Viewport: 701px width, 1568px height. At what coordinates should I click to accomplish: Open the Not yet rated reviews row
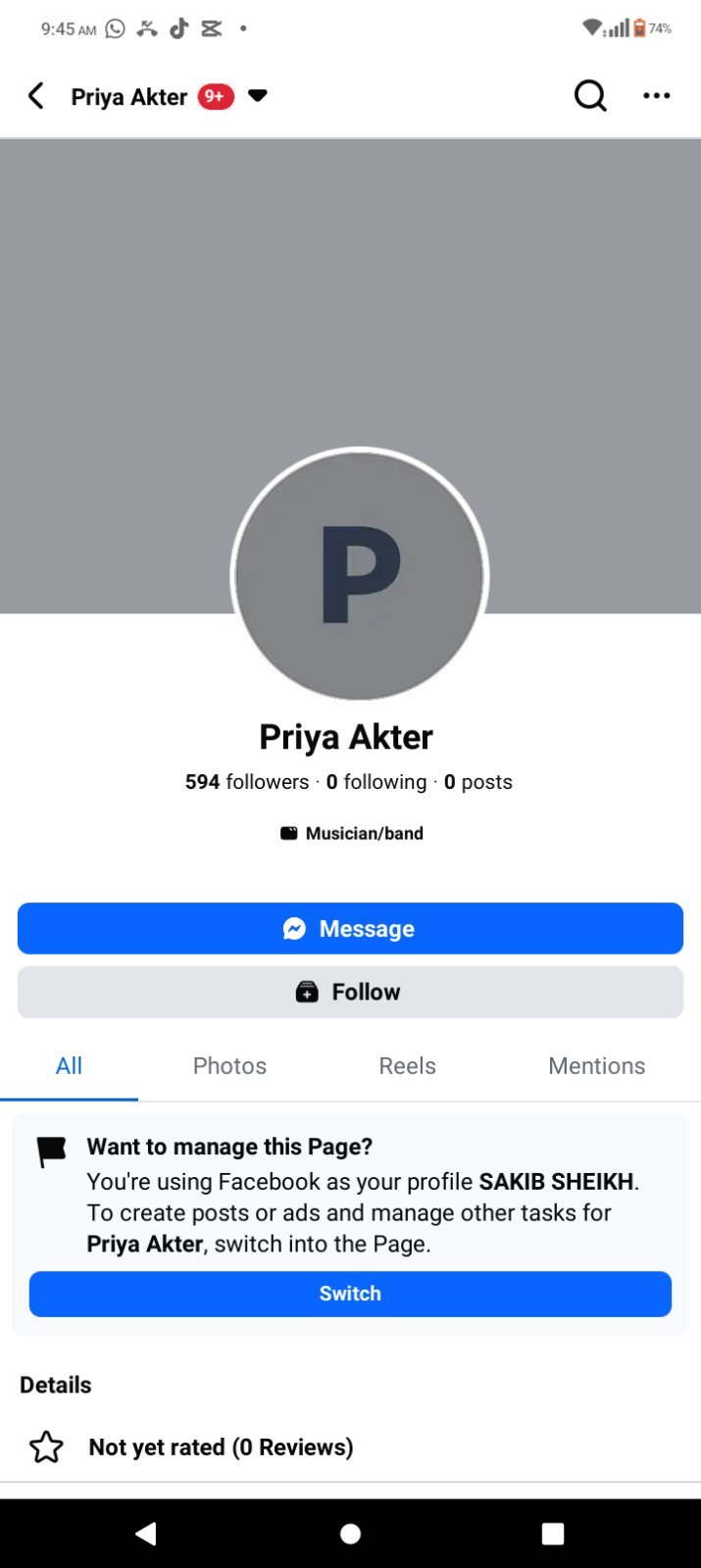click(350, 1447)
